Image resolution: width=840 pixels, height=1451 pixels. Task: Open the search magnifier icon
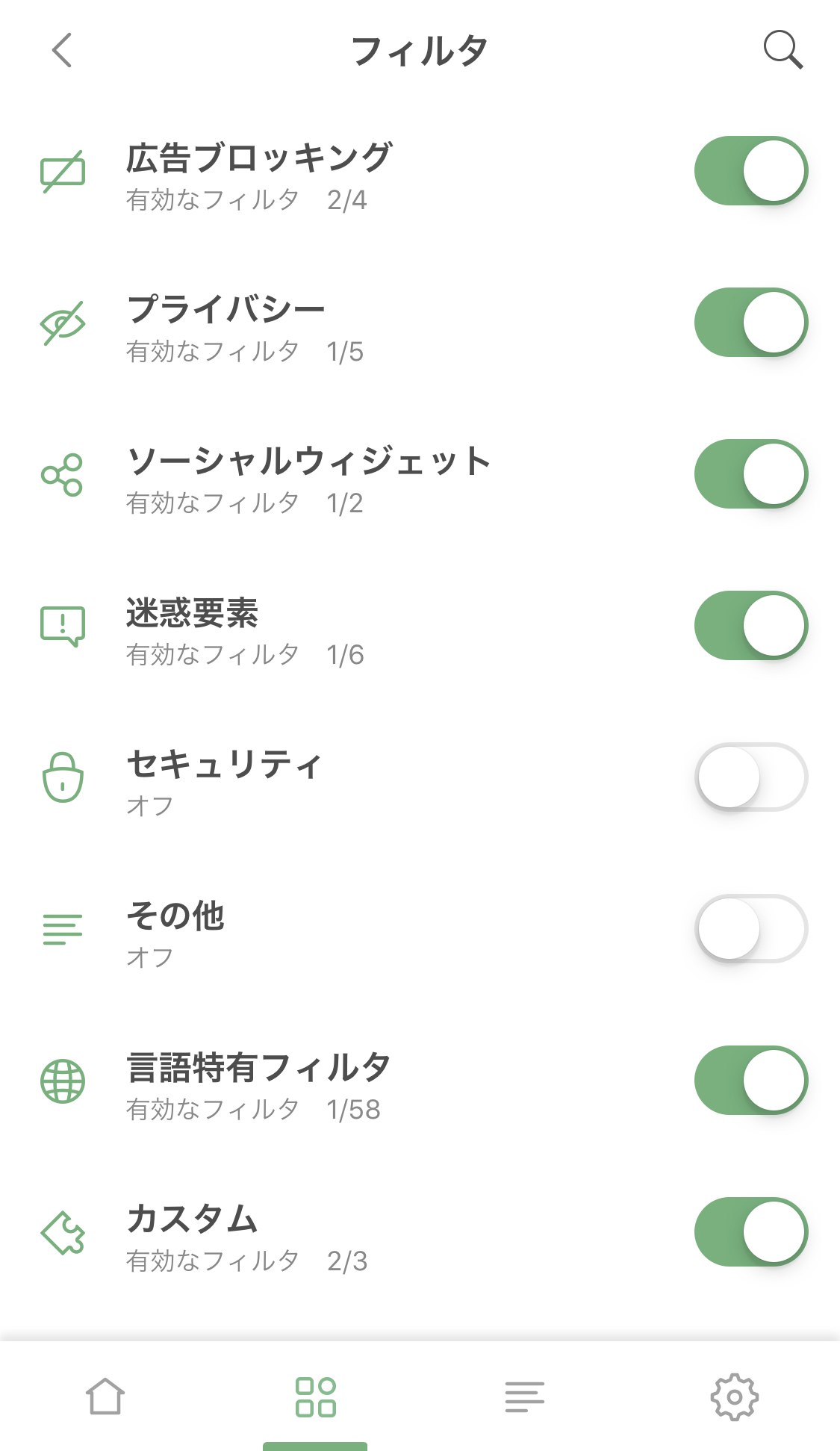point(783,50)
